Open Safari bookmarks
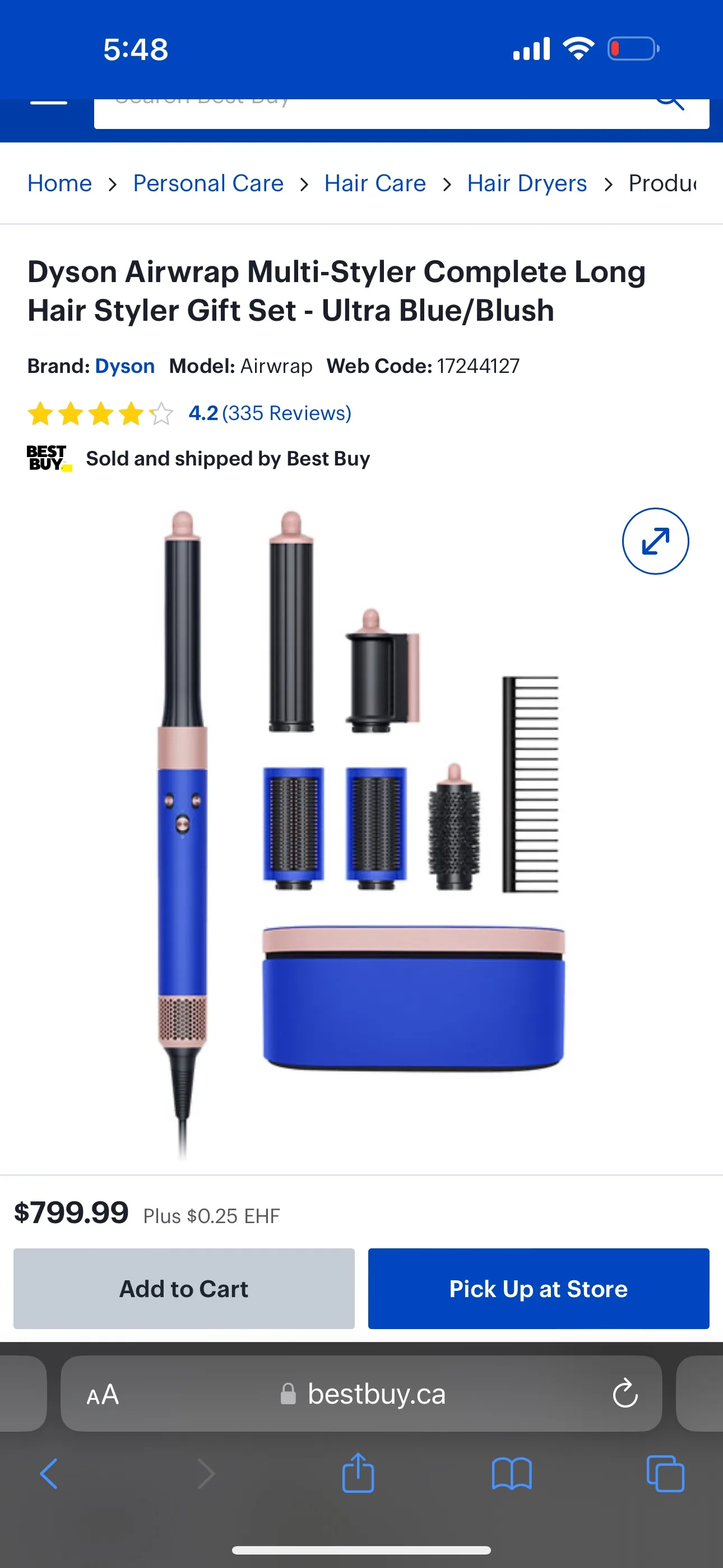The image size is (723, 1568). coord(511,1474)
